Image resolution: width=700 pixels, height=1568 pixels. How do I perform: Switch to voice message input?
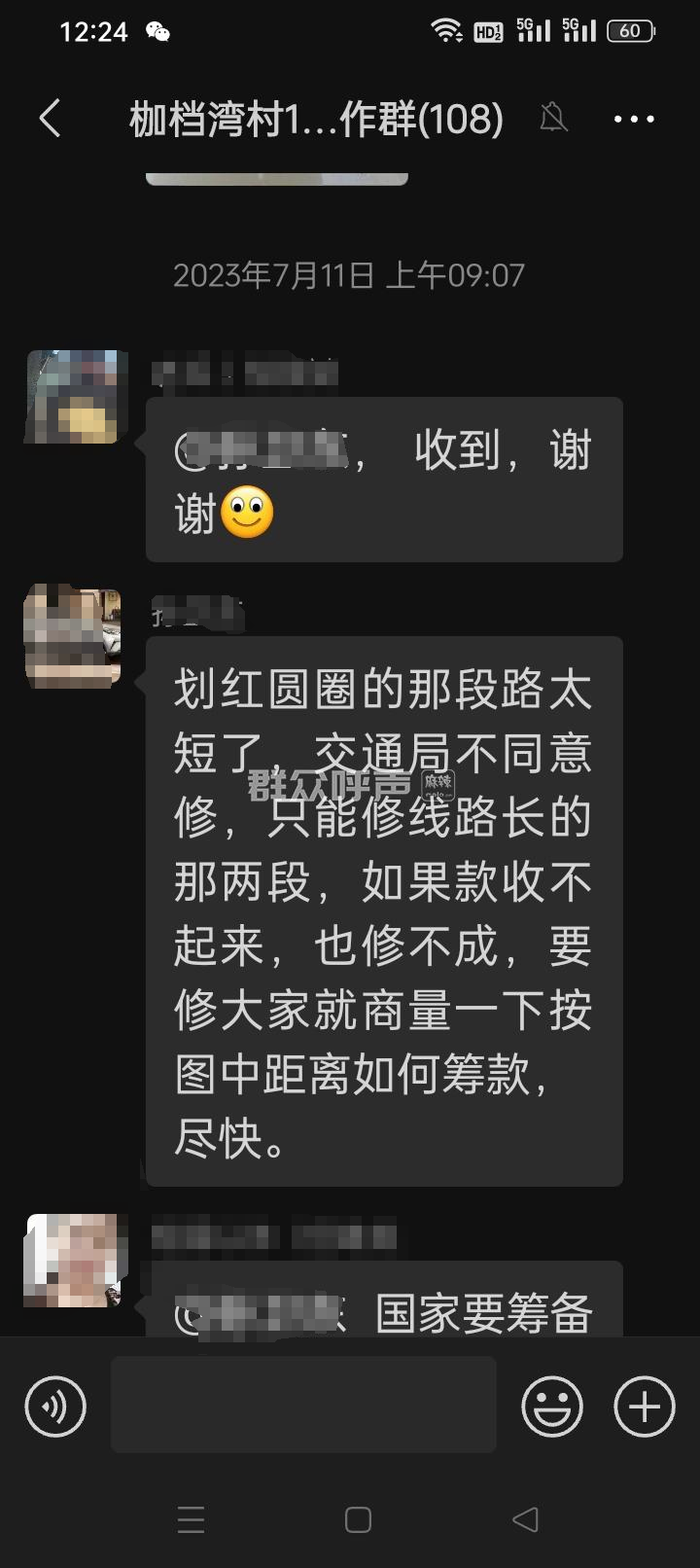pos(55,1407)
